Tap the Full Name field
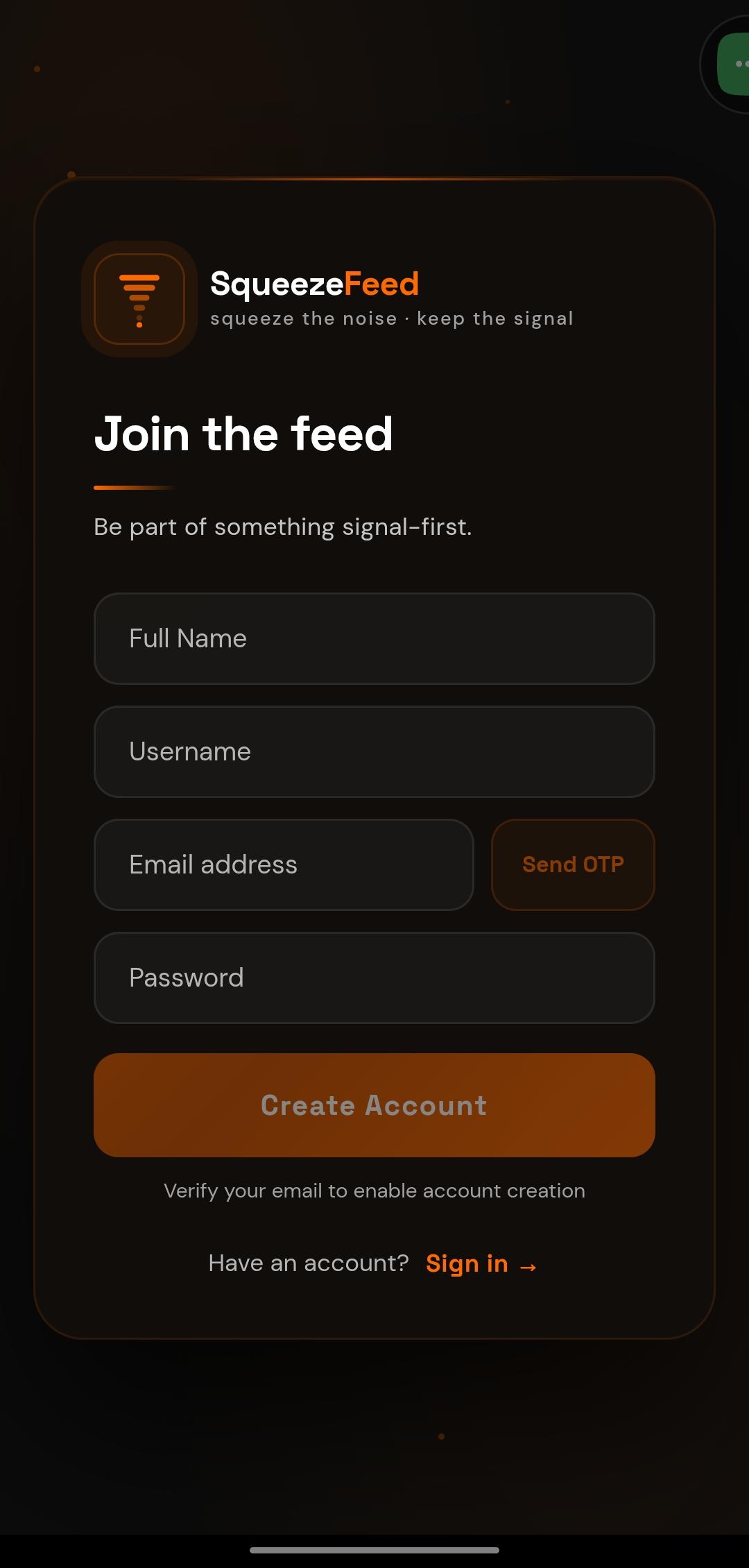749x1568 pixels. point(374,638)
